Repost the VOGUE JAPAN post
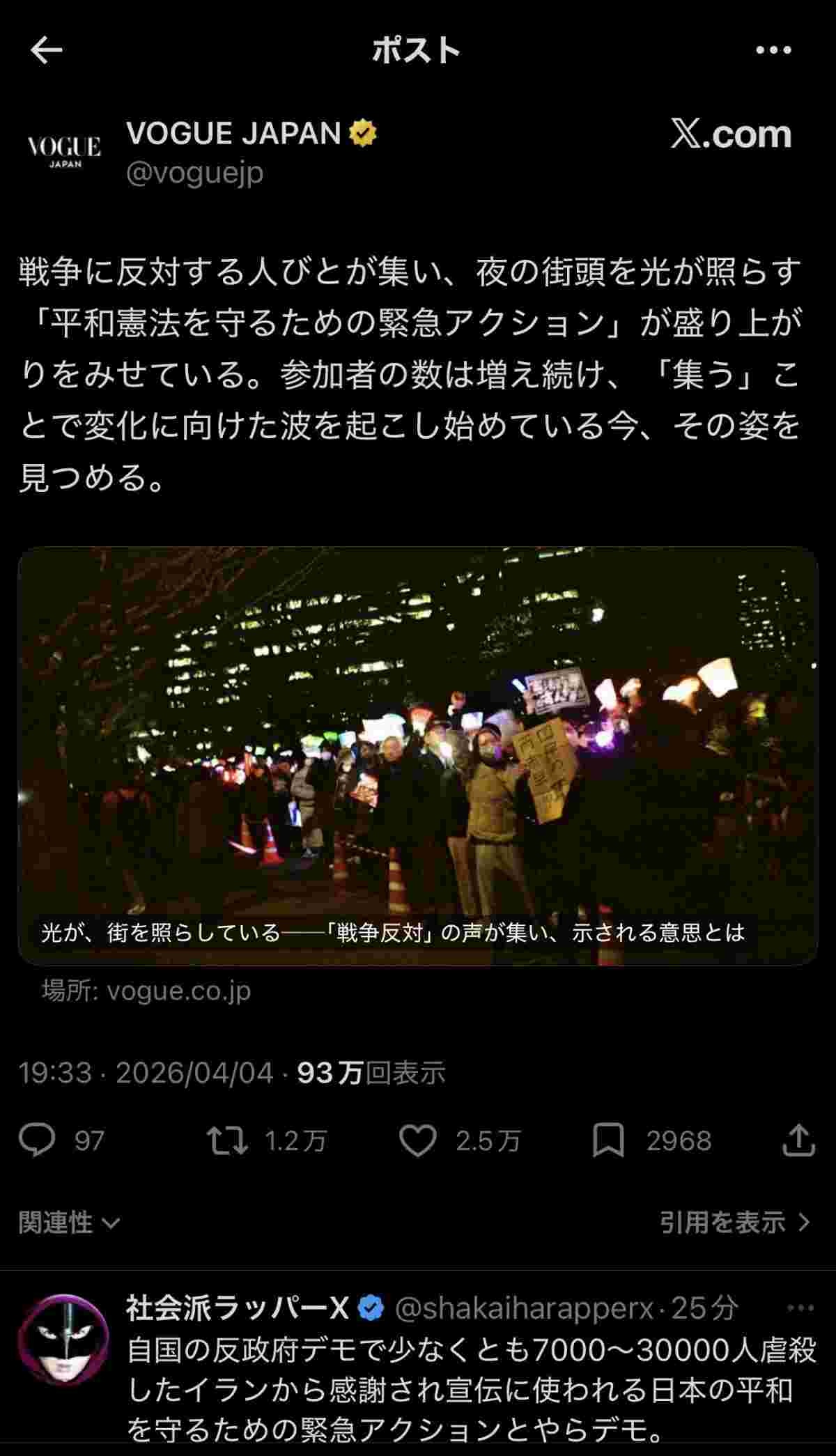 [x=228, y=1141]
